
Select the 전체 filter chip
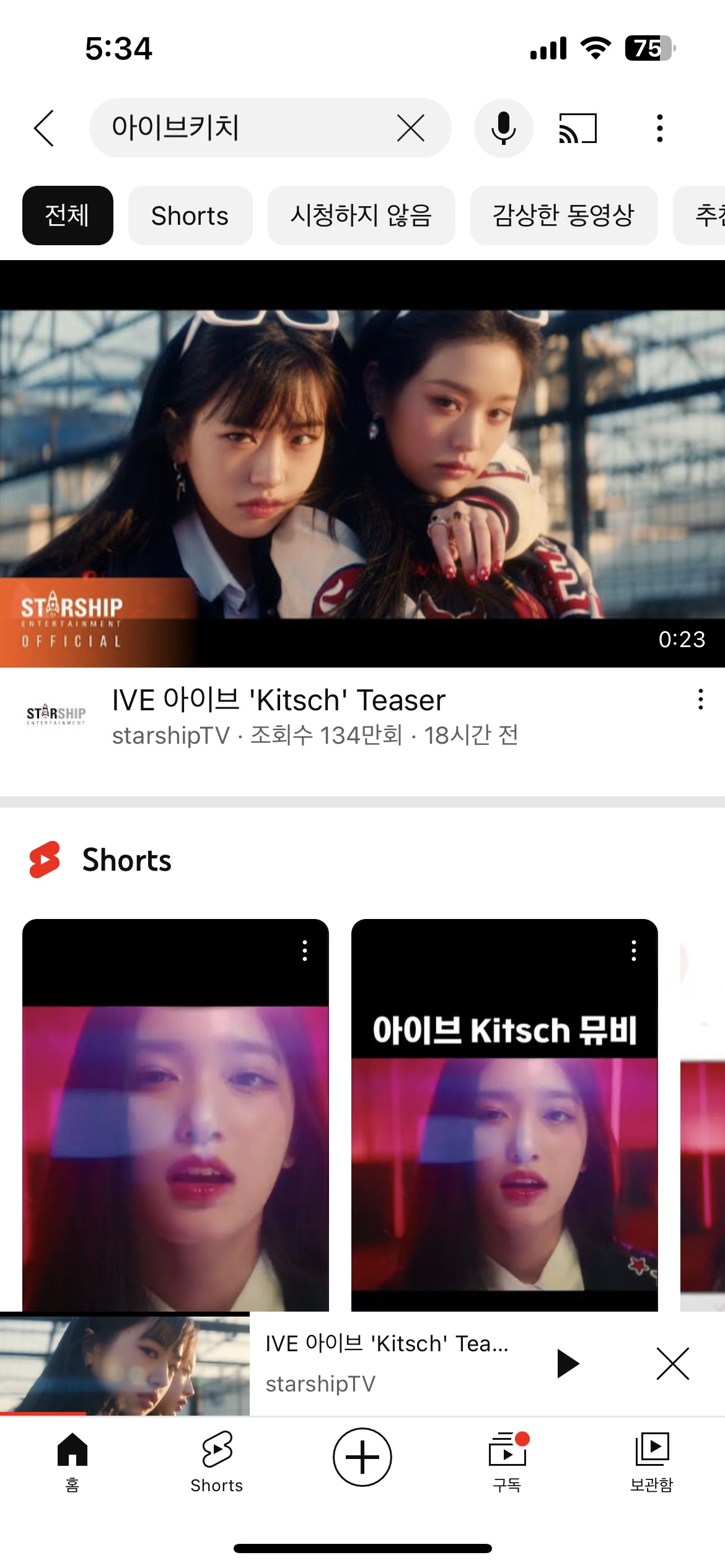pos(68,216)
